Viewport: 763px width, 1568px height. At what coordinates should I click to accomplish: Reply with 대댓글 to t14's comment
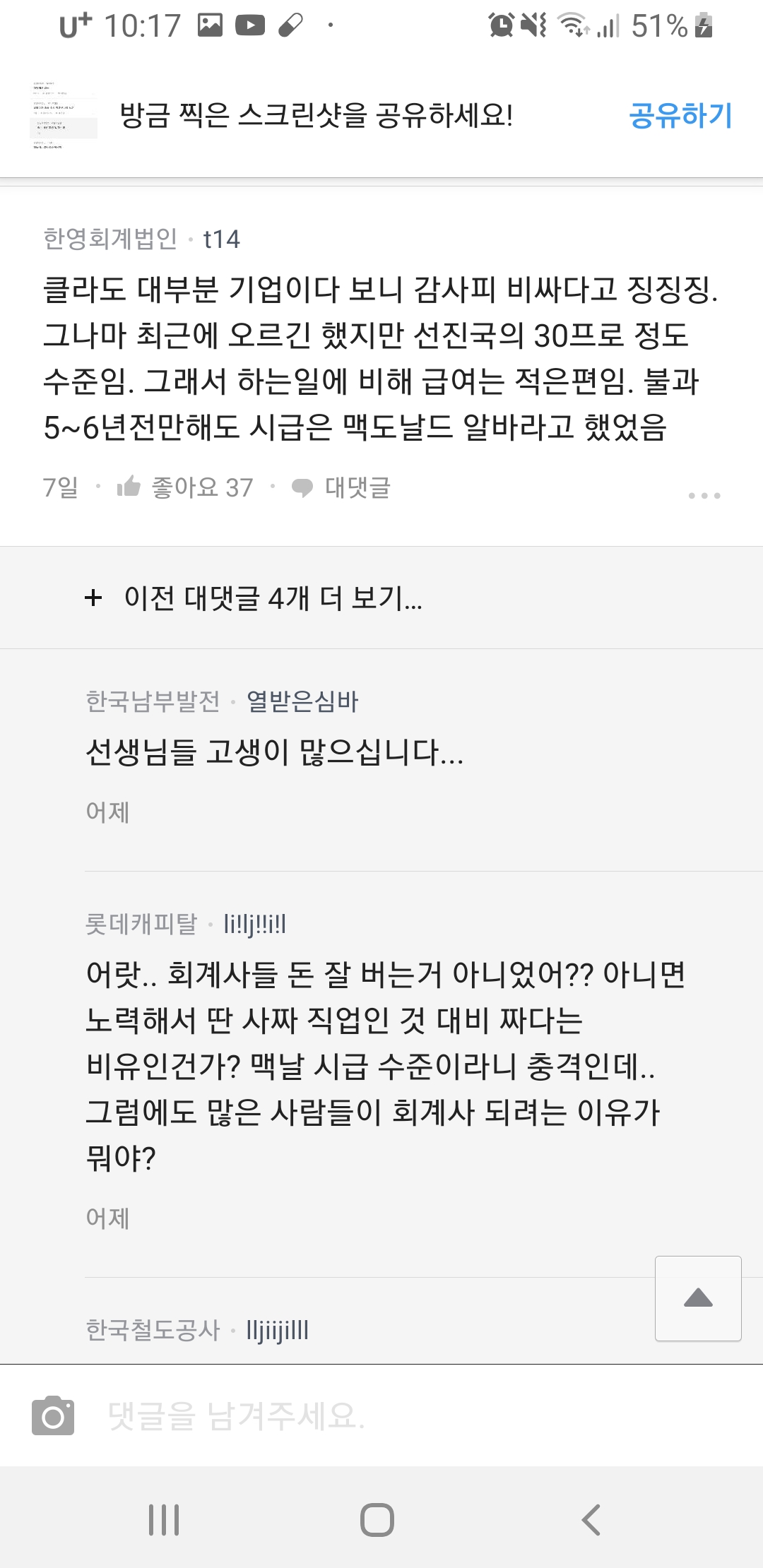pos(342,487)
